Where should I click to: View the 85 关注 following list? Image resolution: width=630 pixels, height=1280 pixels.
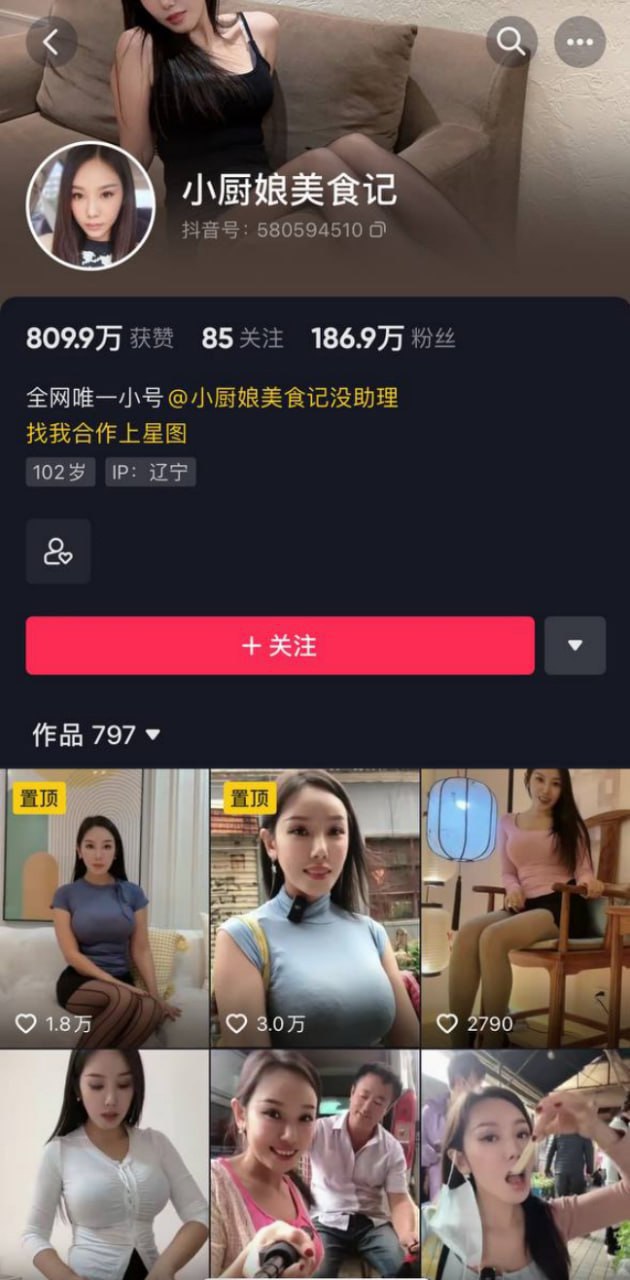point(242,339)
